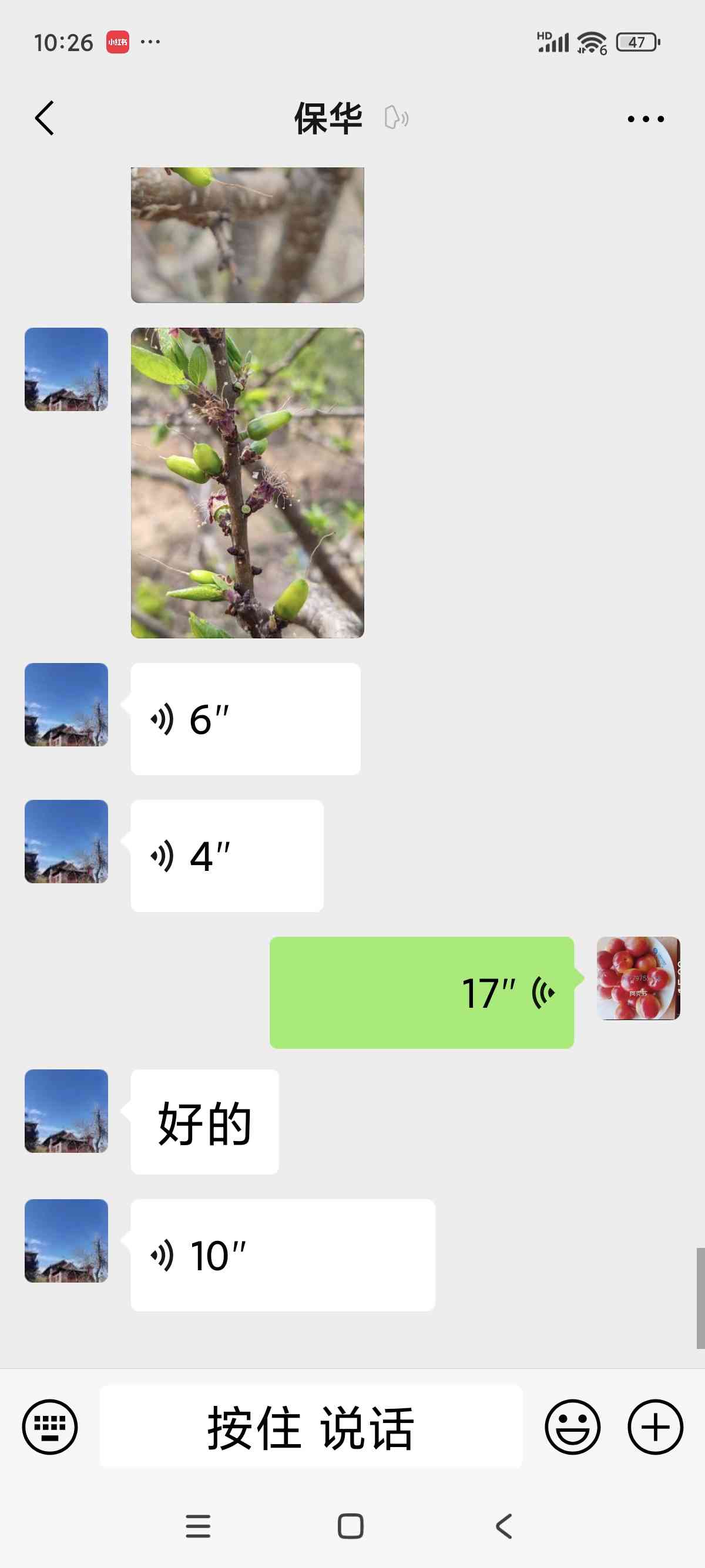The image size is (705, 1568).
Task: Tap the system home button
Action: click(351, 1526)
